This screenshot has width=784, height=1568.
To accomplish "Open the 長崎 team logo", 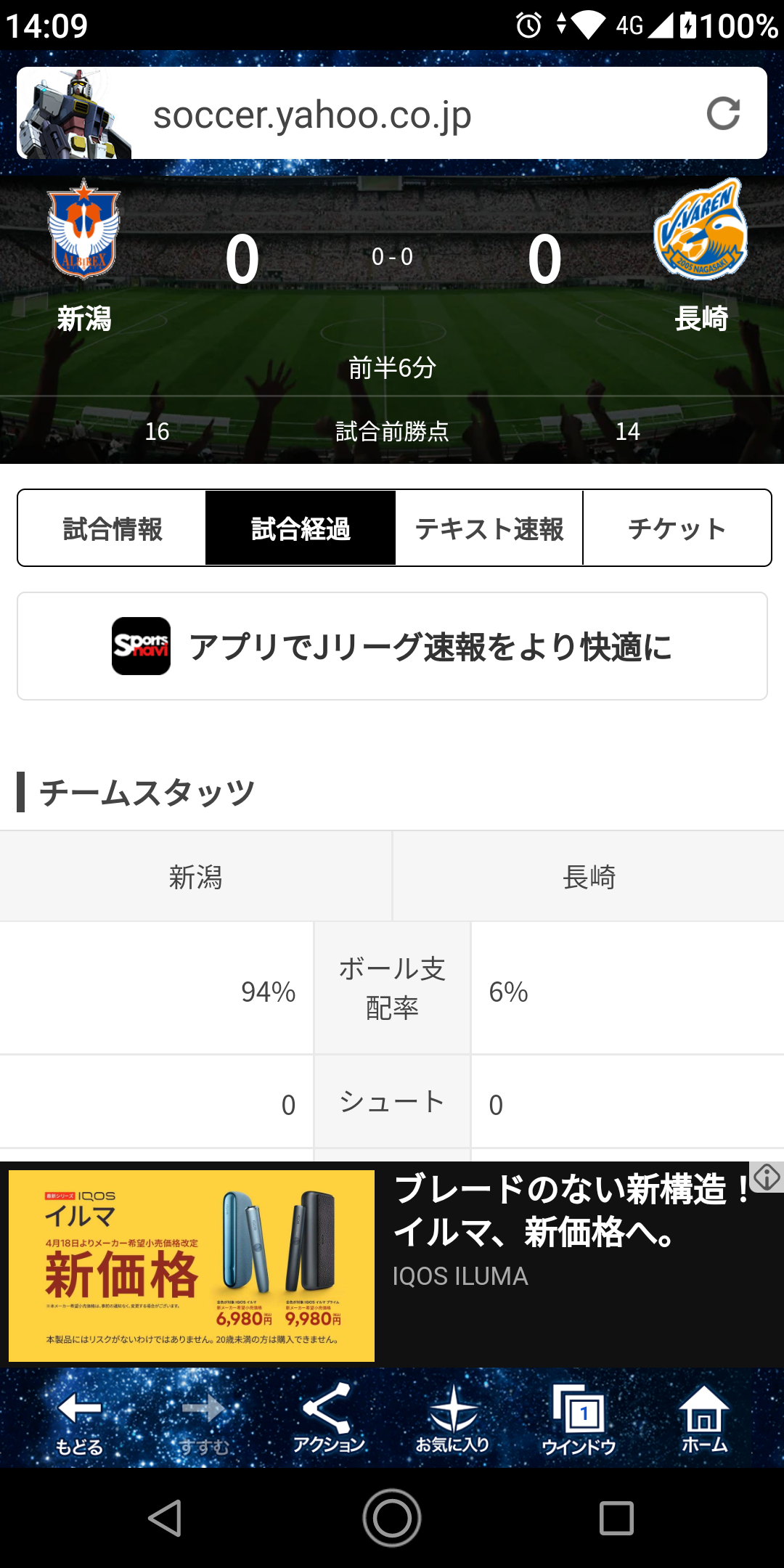I will coord(701,229).
